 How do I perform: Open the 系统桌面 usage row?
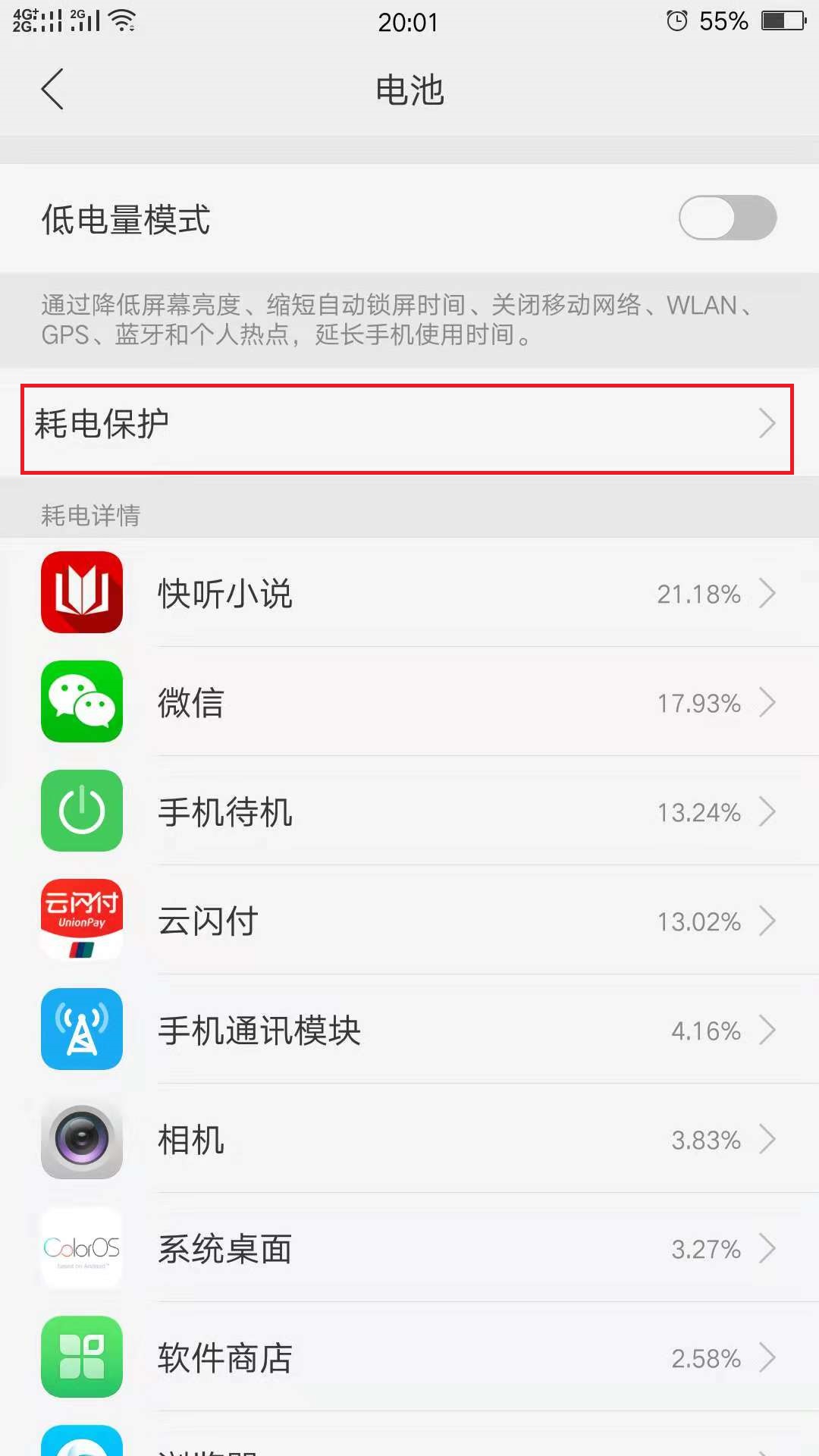pos(409,1249)
